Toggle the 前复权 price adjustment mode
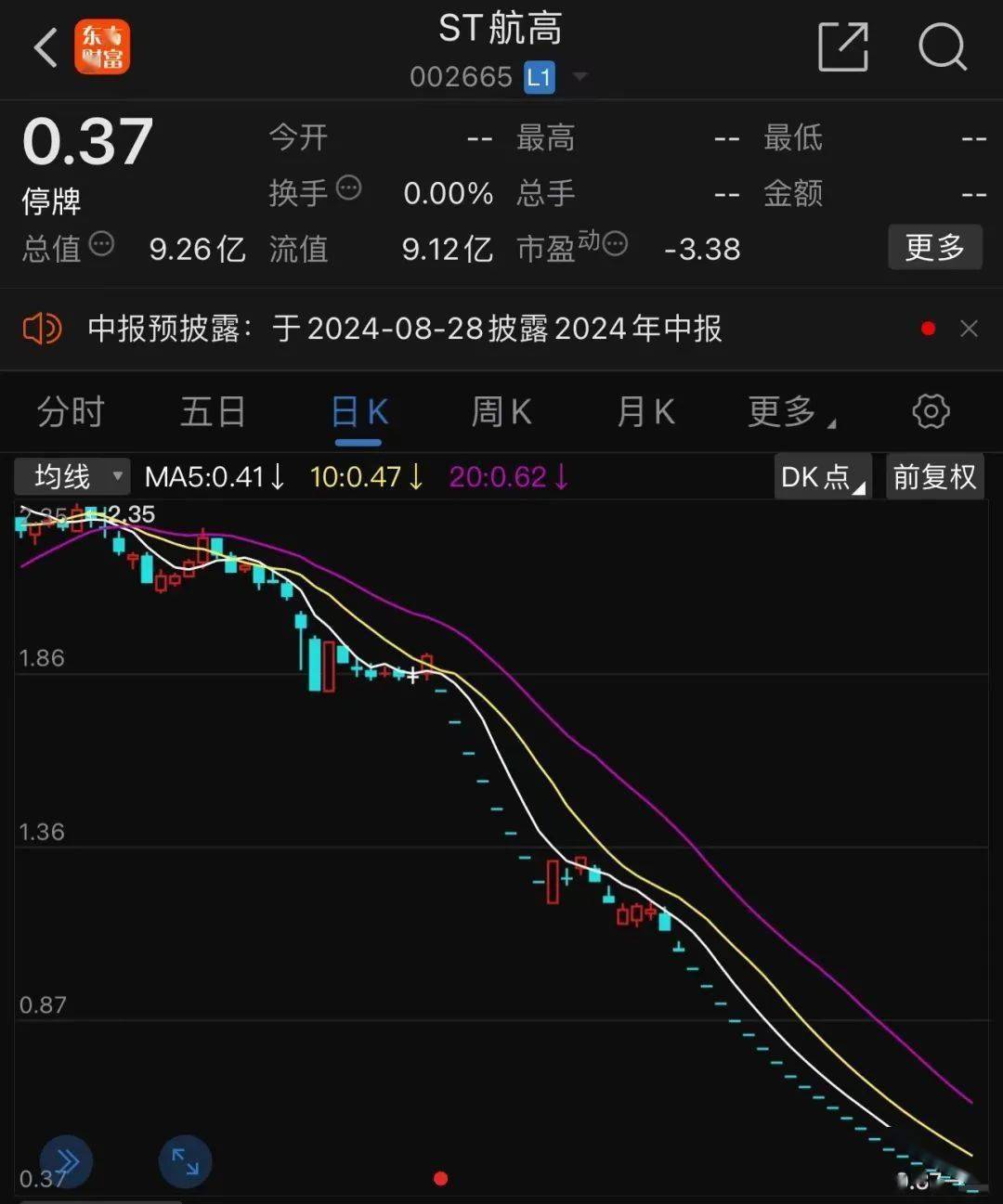The height and width of the screenshot is (1204, 1003). (934, 476)
